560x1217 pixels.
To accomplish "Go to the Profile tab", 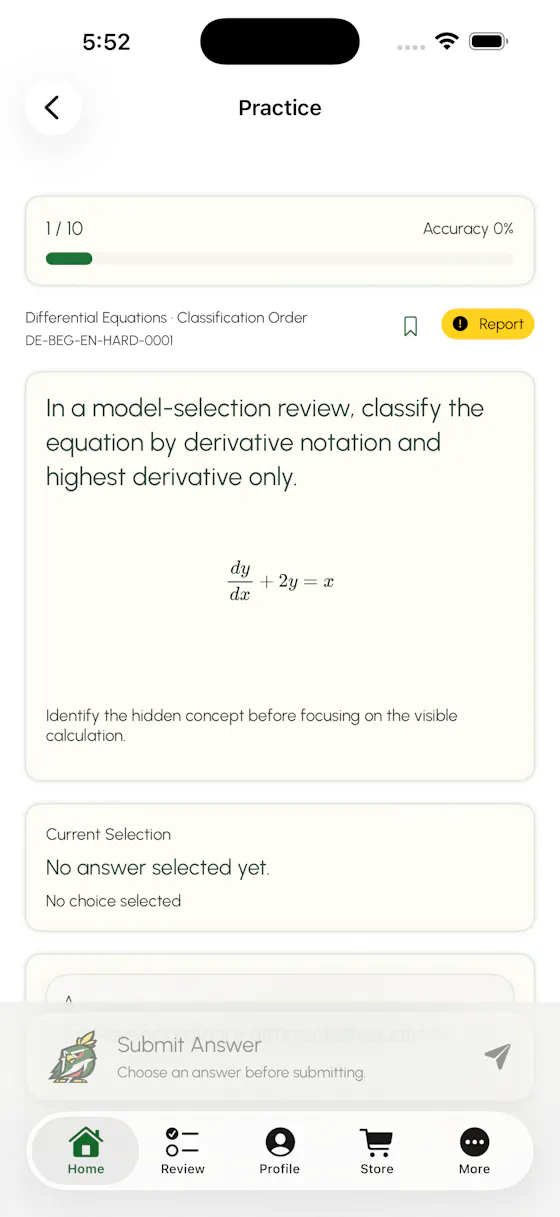I will coord(280,1151).
